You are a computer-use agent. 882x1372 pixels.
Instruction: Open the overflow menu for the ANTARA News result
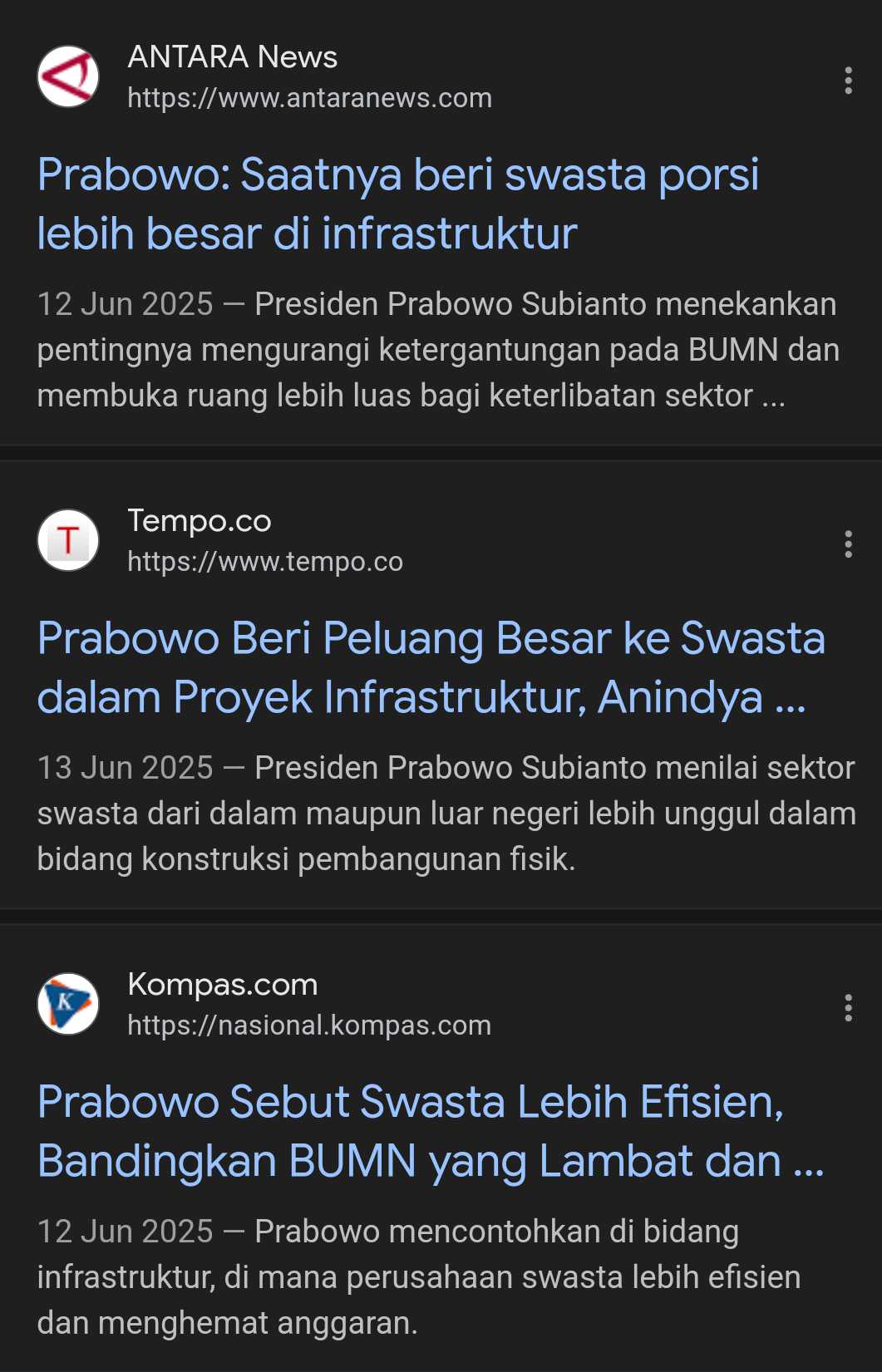coord(848,81)
